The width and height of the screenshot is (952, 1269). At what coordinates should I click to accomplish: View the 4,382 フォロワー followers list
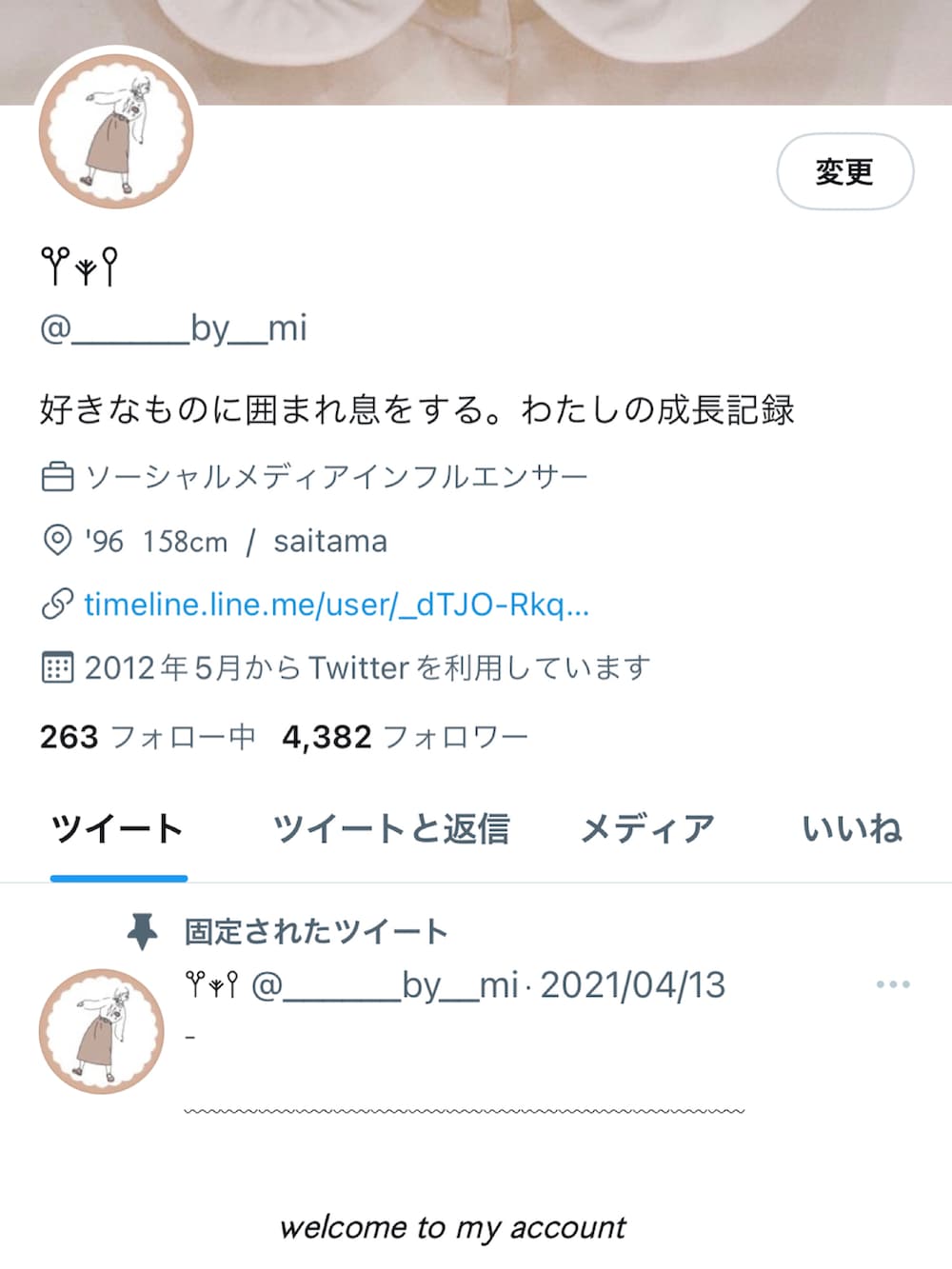click(x=405, y=737)
